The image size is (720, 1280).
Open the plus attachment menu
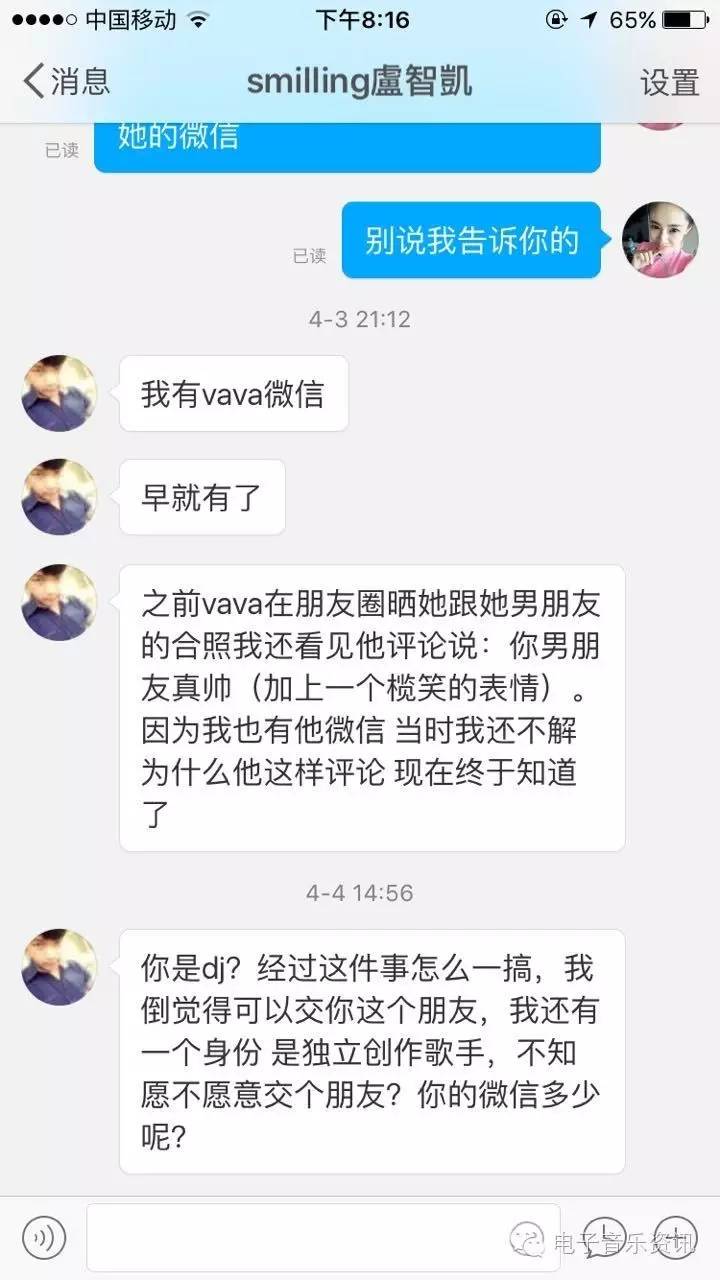coord(674,1238)
